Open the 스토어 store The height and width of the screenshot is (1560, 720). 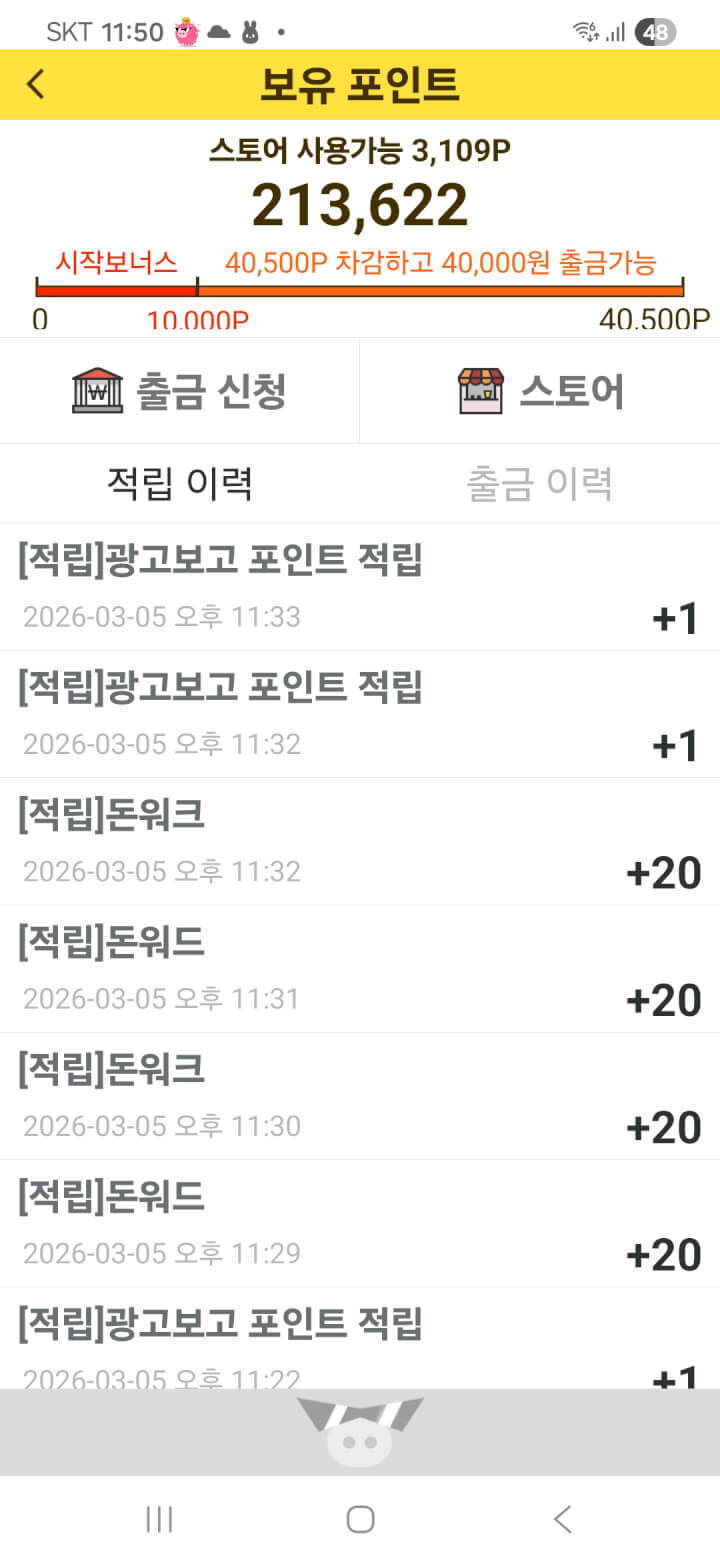coord(540,391)
